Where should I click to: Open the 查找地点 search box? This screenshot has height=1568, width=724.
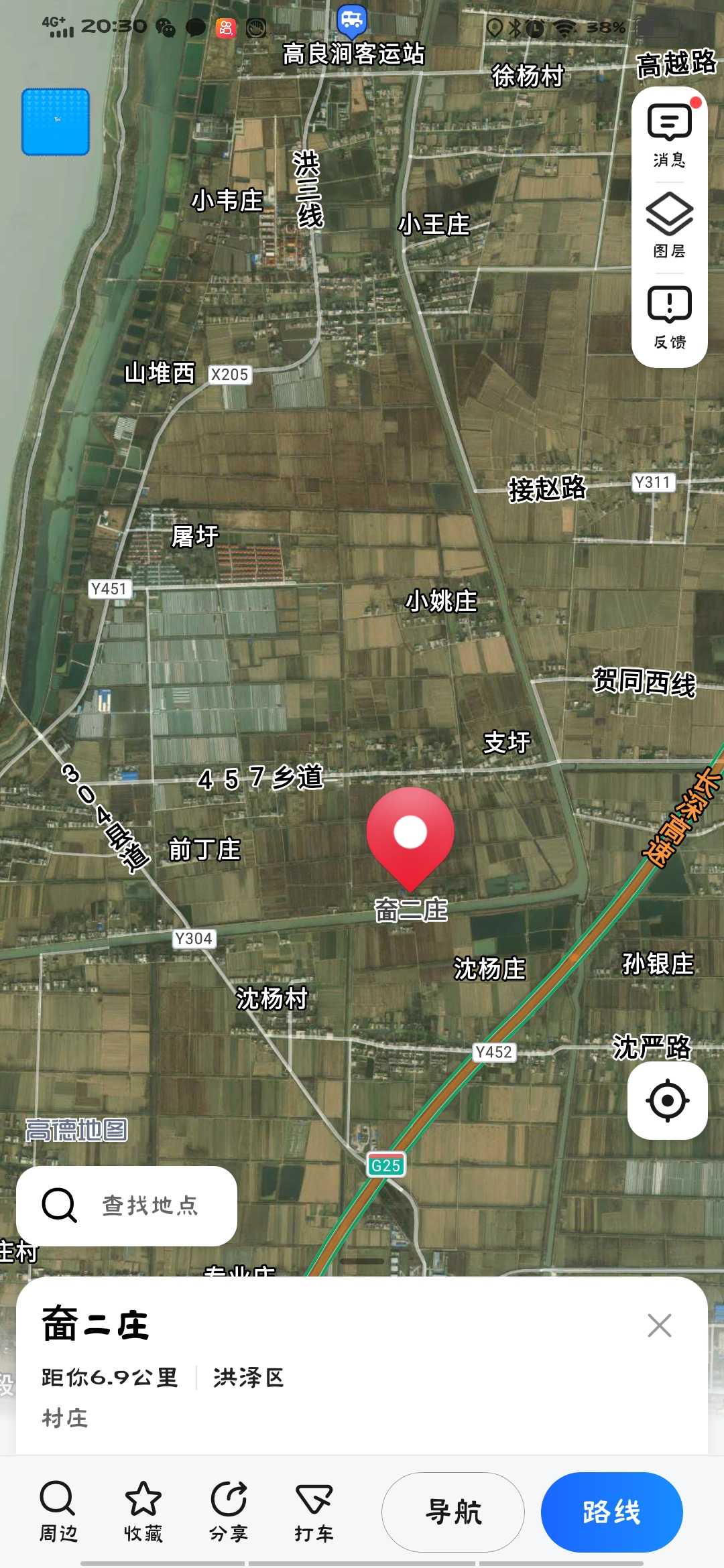point(127,1205)
